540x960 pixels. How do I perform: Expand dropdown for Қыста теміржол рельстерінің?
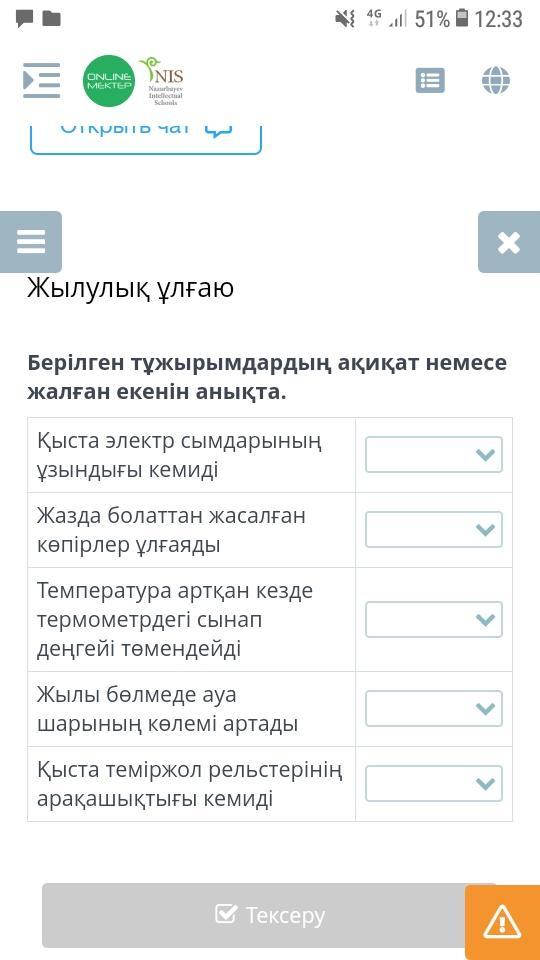[433, 784]
